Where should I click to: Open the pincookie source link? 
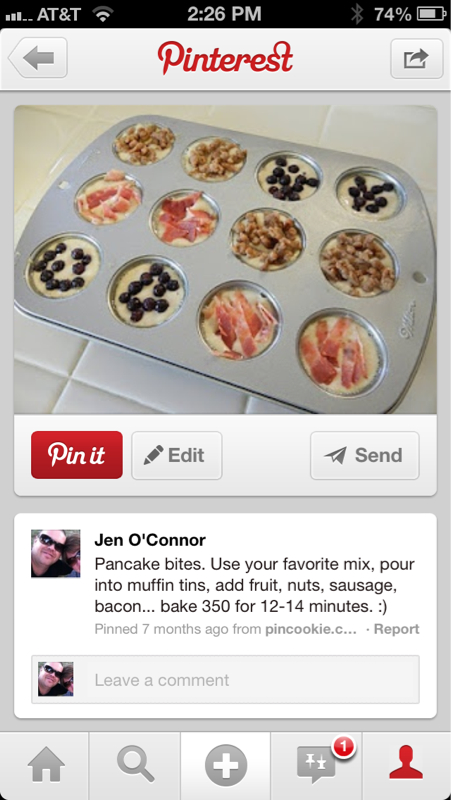pyautogui.click(x=310, y=629)
